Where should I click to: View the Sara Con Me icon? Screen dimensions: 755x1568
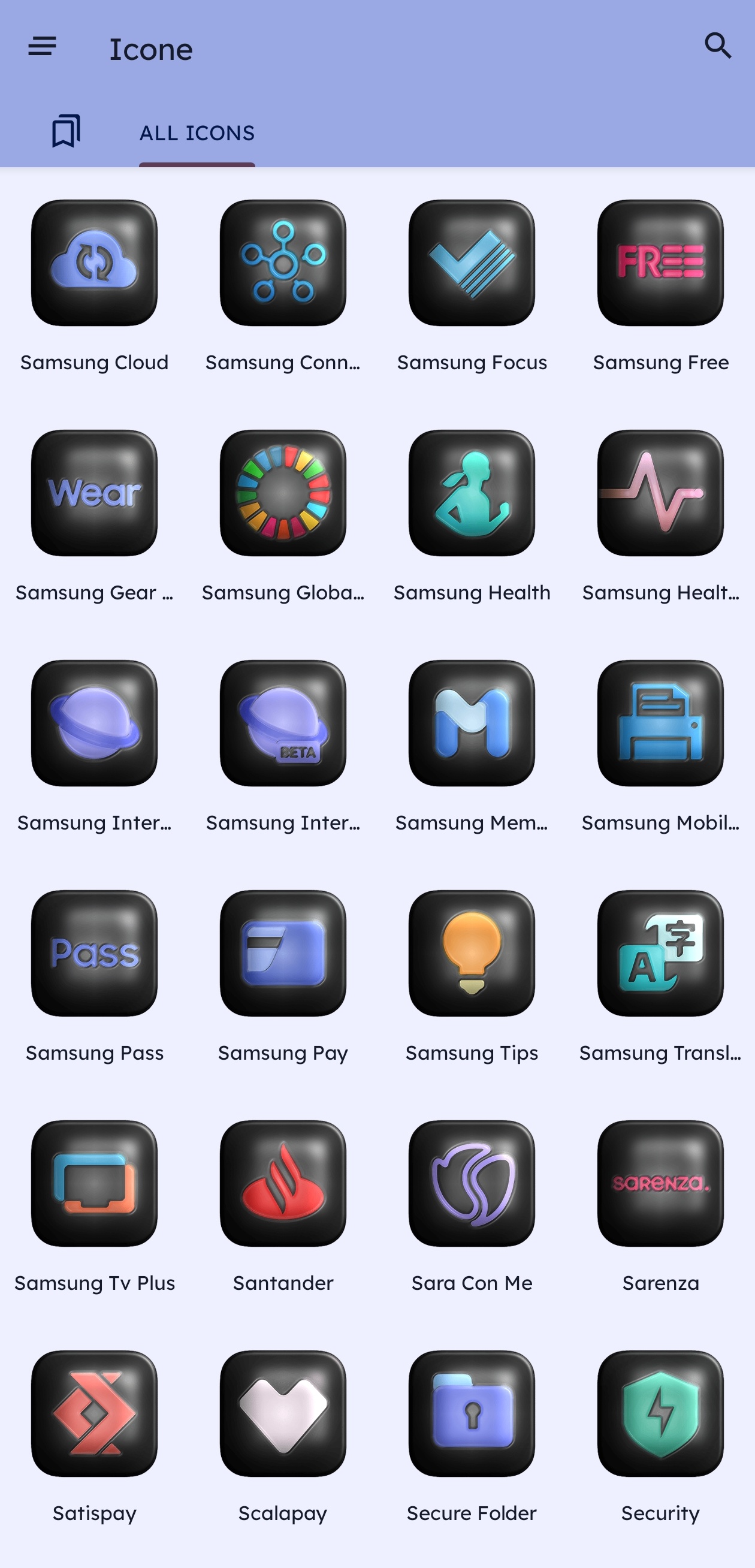472,1183
